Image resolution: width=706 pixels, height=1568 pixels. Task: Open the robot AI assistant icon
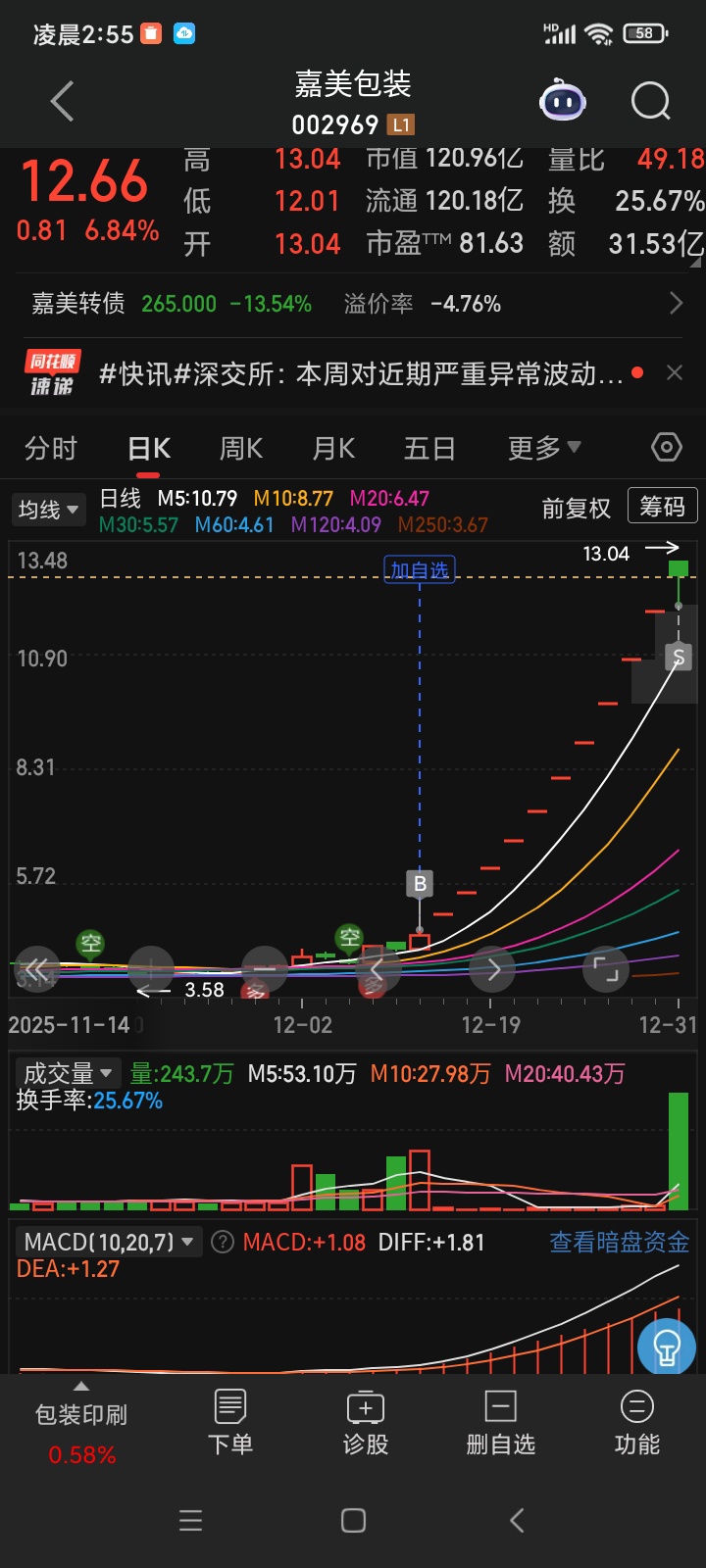click(x=563, y=101)
